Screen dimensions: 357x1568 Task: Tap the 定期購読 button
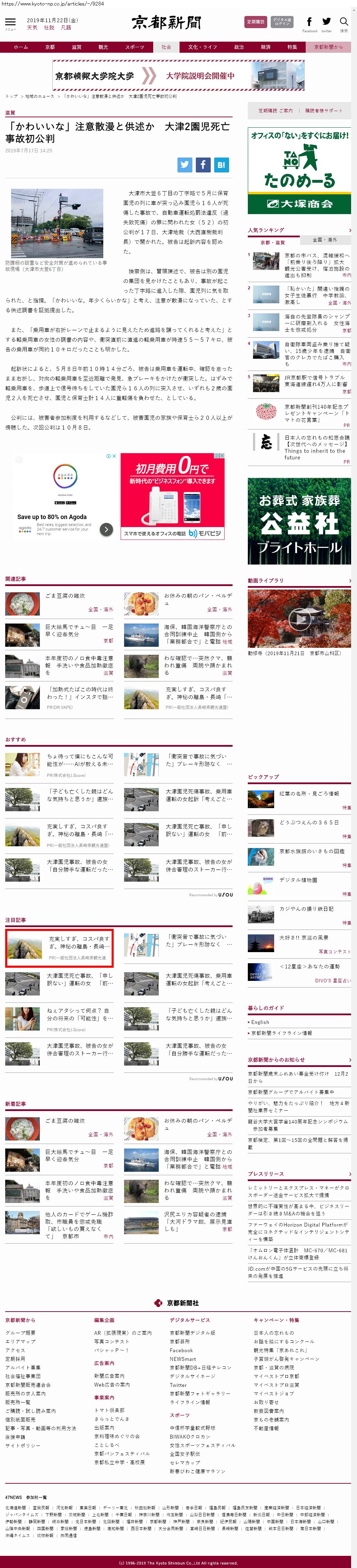[255, 22]
